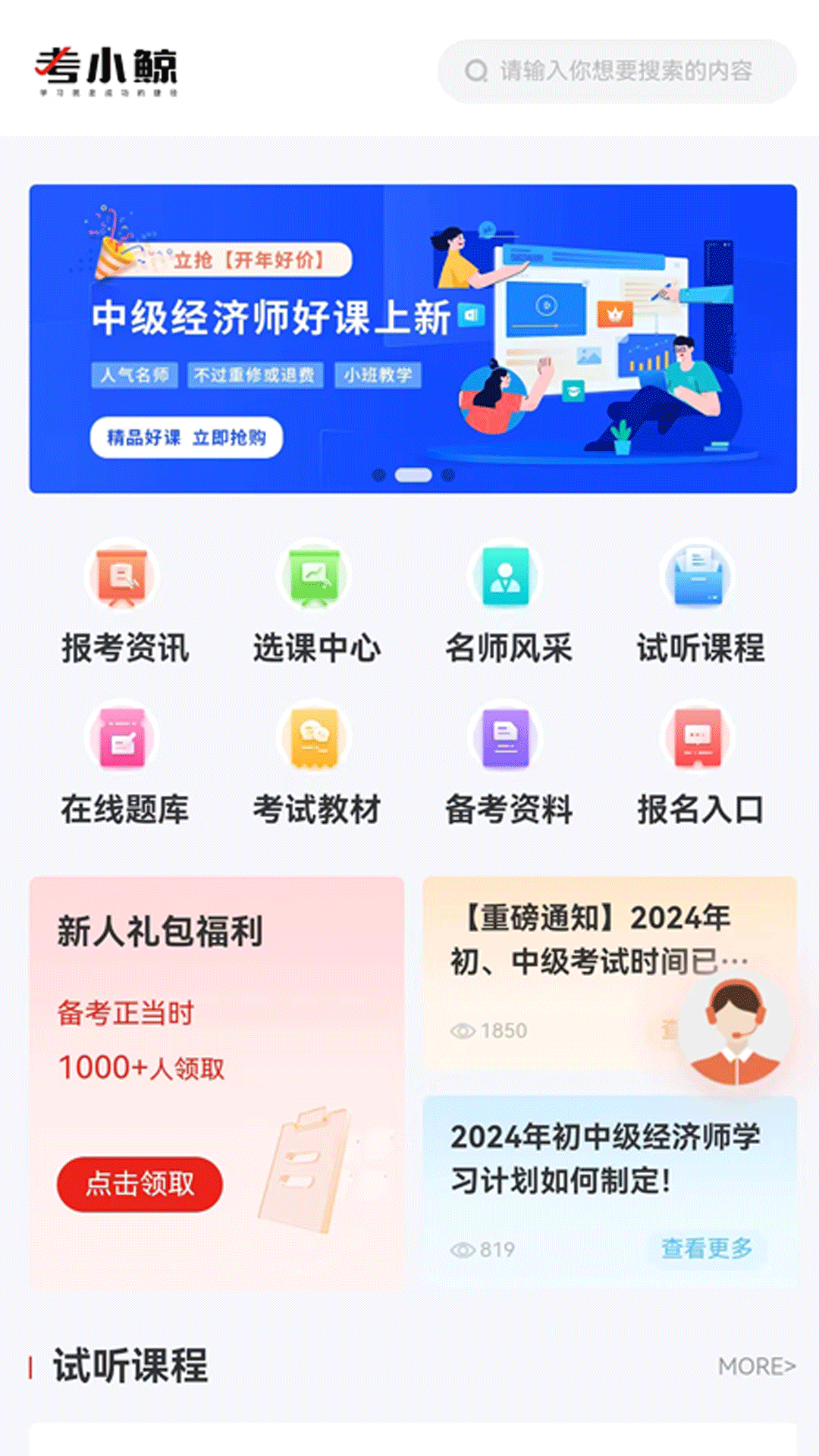Tap 查看更多 to see more articles
This screenshot has width=819, height=1456.
[x=707, y=1247]
